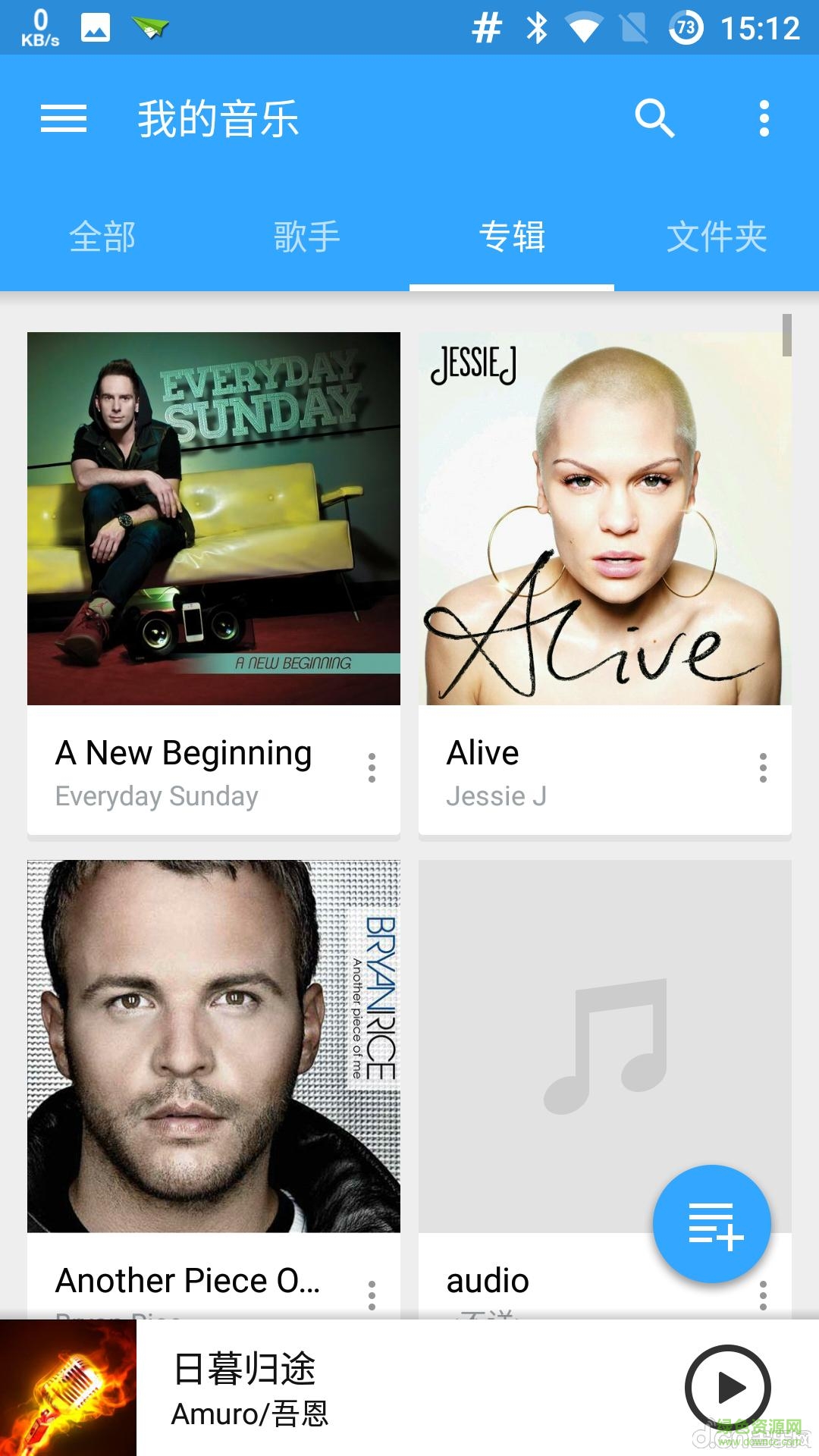Show more options for A New Beginning
819x1456 pixels.
372,767
